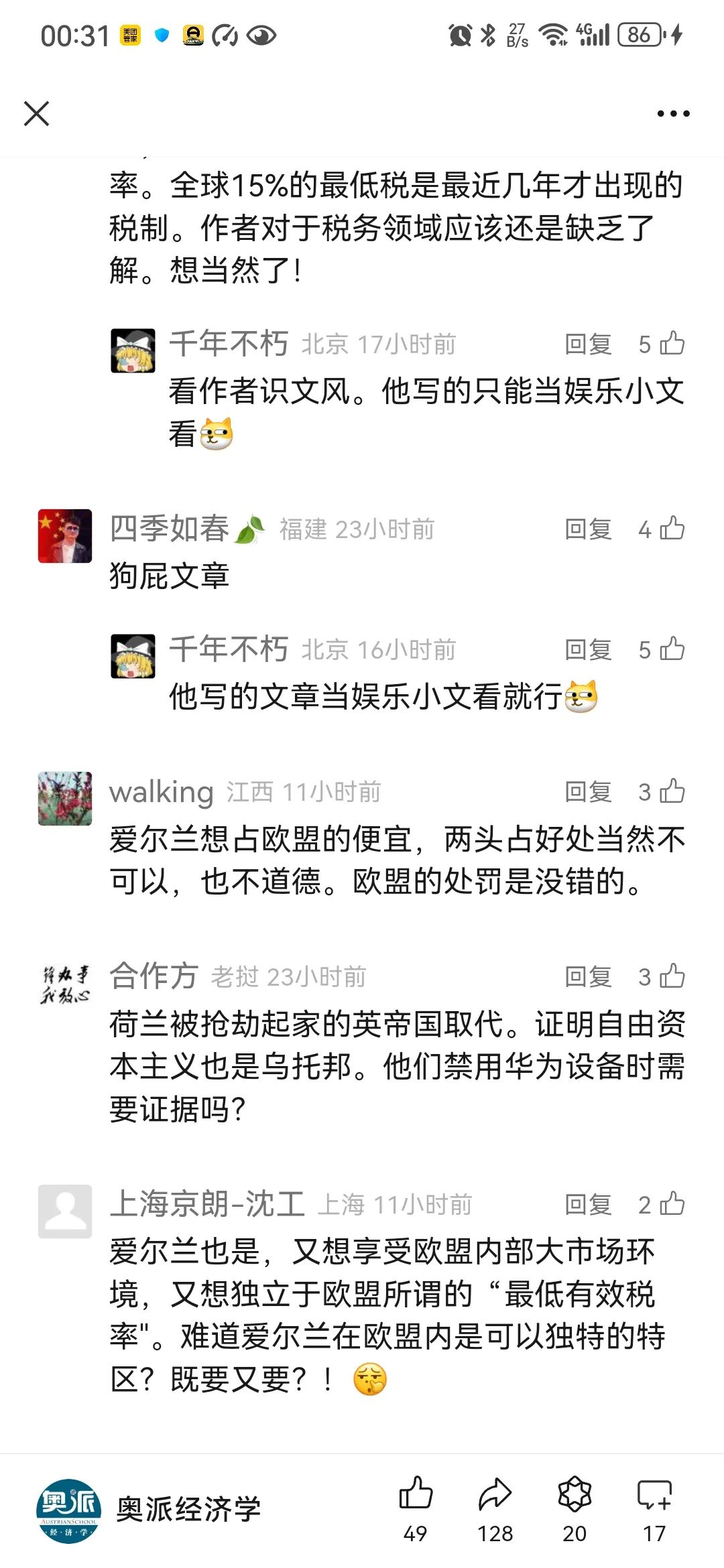Open 奥派经济学 account profile
This screenshot has height=1568, width=724.
pyautogui.click(x=147, y=1509)
